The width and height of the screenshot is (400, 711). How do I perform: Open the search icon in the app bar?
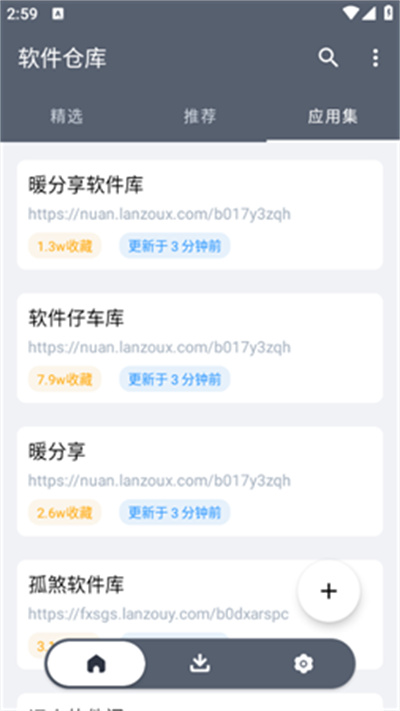(328, 58)
